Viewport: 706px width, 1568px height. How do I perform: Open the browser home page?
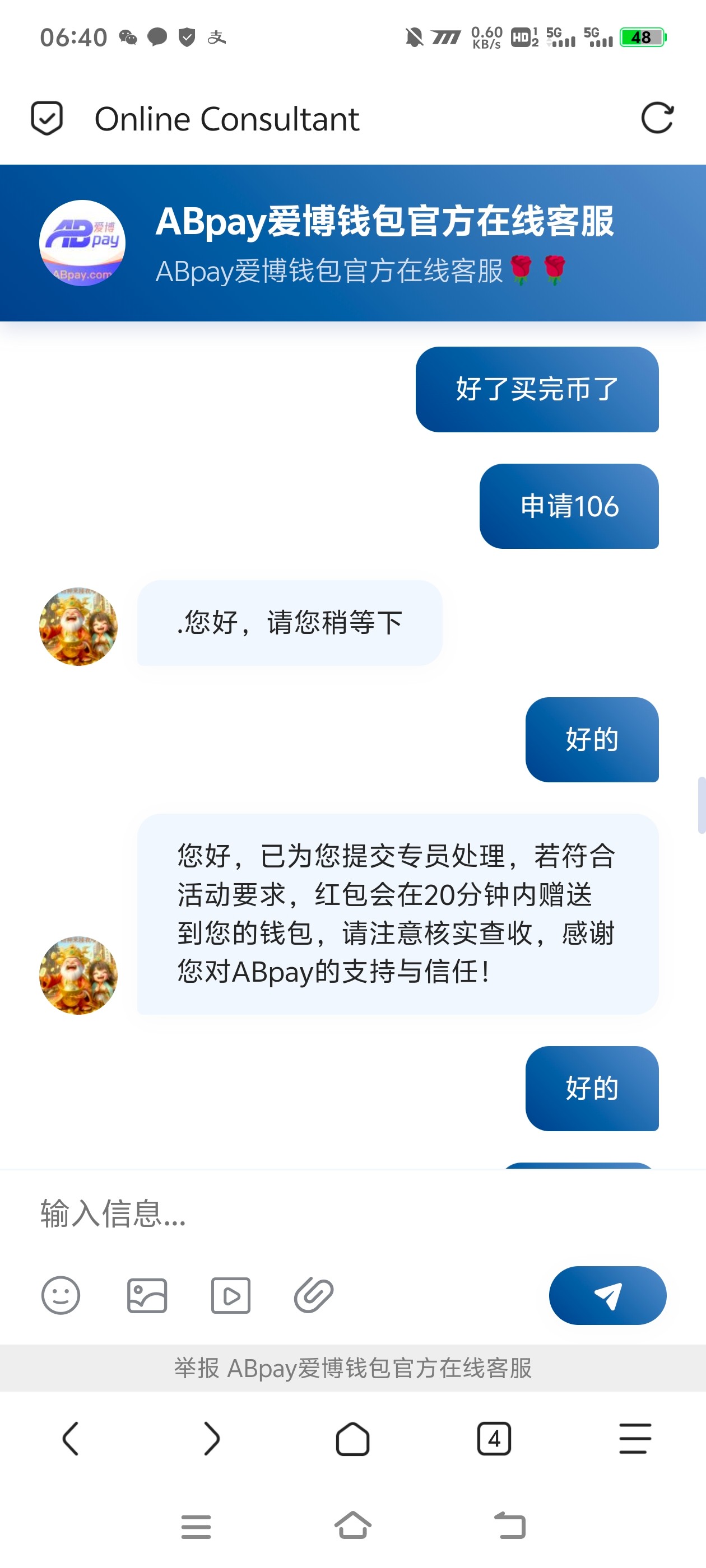[352, 1439]
